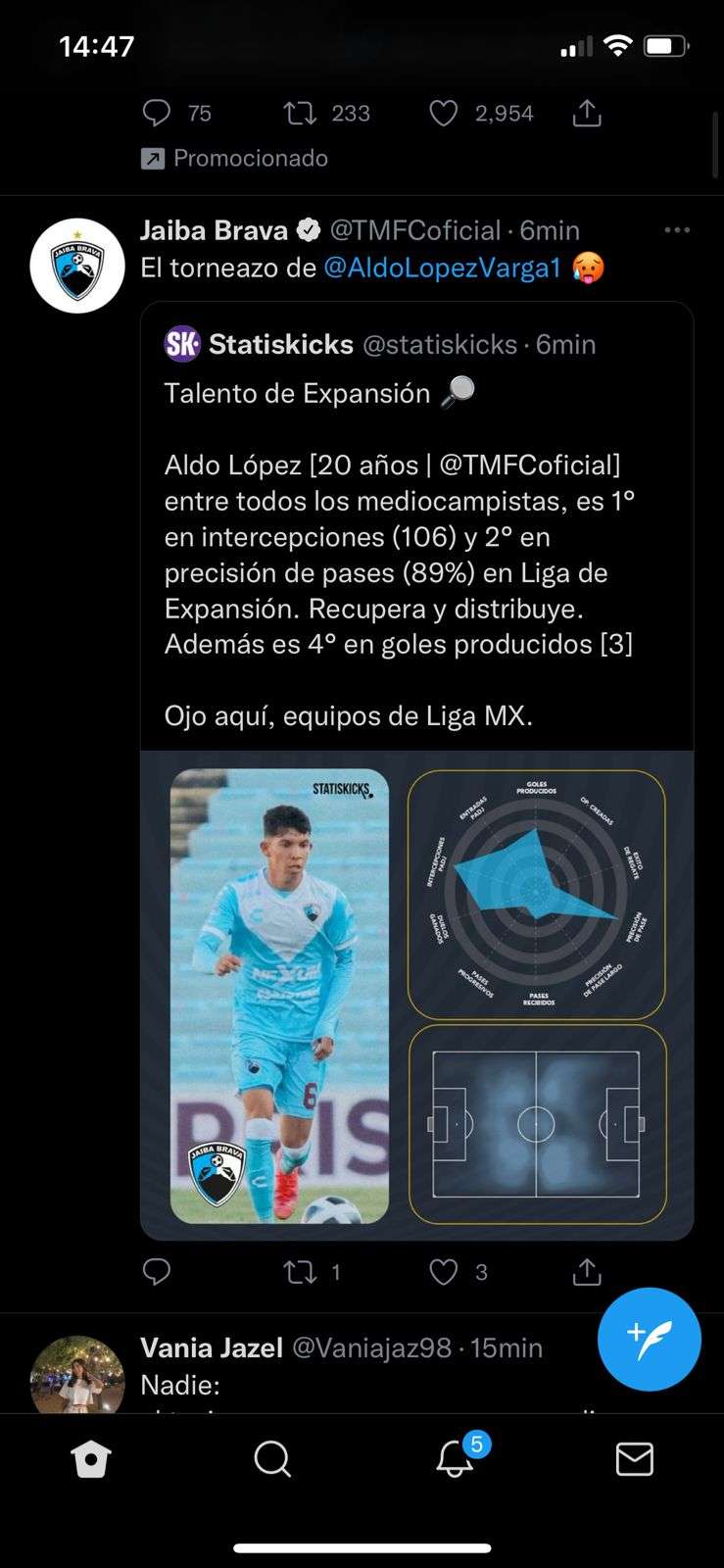Open the @AldoLopezVarga1 mention link
This screenshot has width=724, height=1568.
click(x=444, y=268)
